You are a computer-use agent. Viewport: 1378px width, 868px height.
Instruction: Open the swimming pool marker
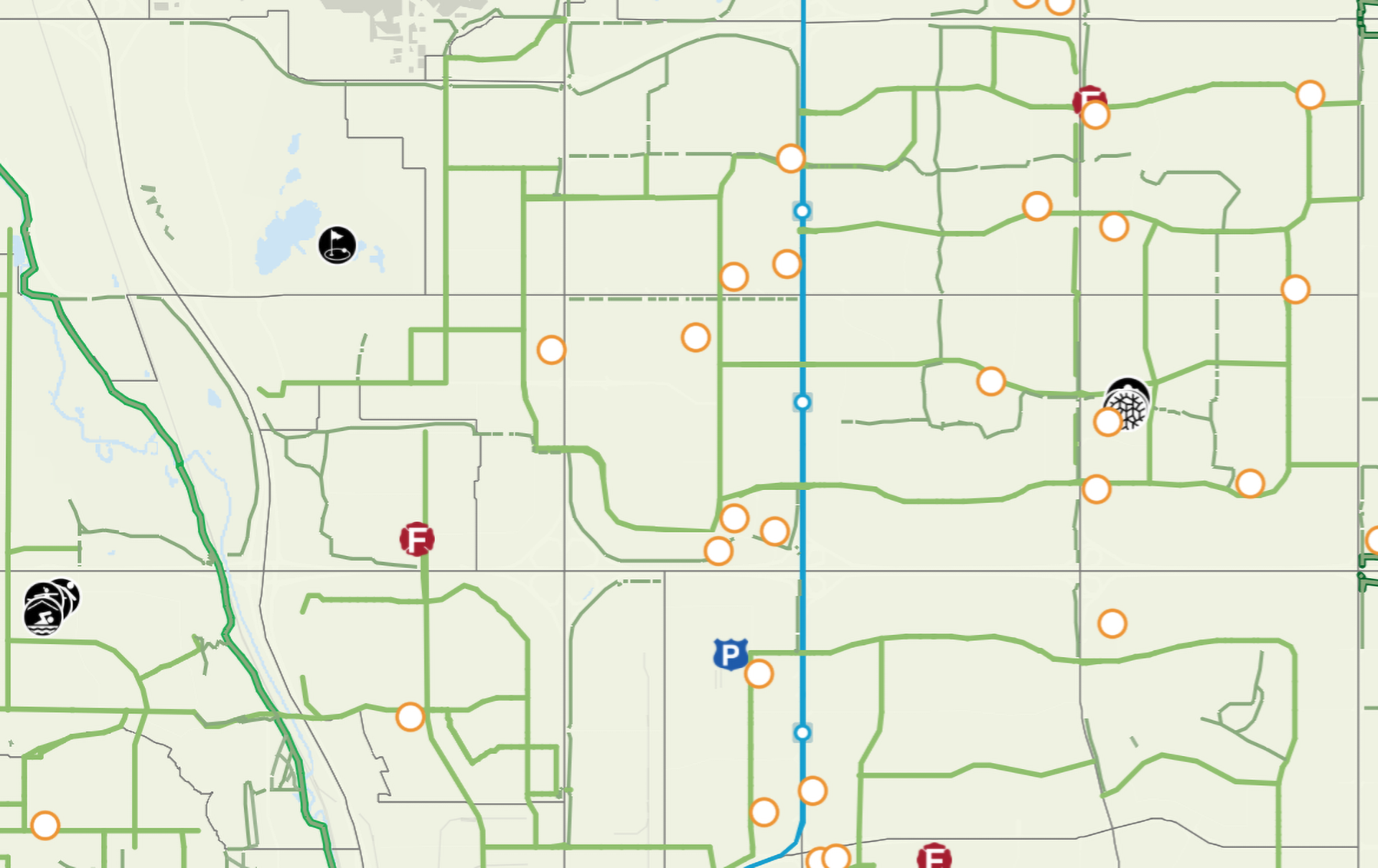pos(42,619)
